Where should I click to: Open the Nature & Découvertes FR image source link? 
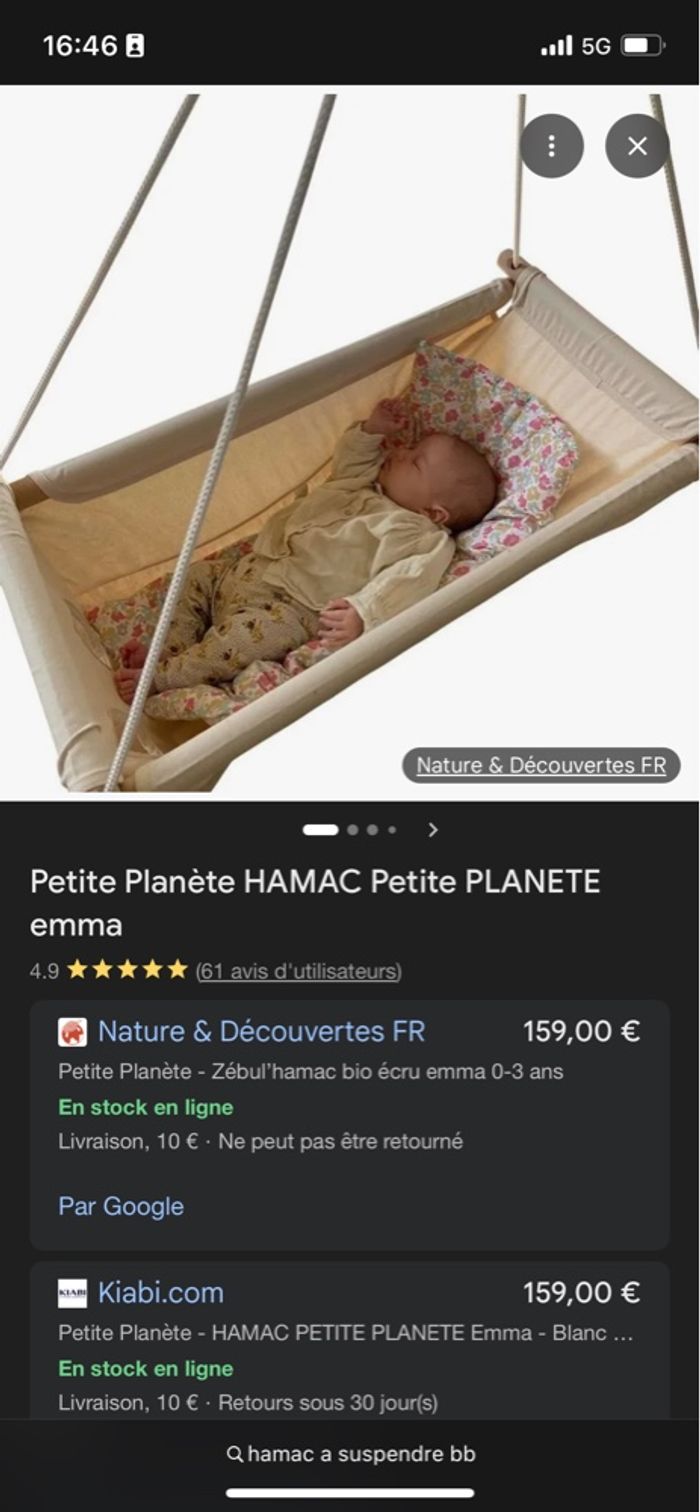coord(541,766)
